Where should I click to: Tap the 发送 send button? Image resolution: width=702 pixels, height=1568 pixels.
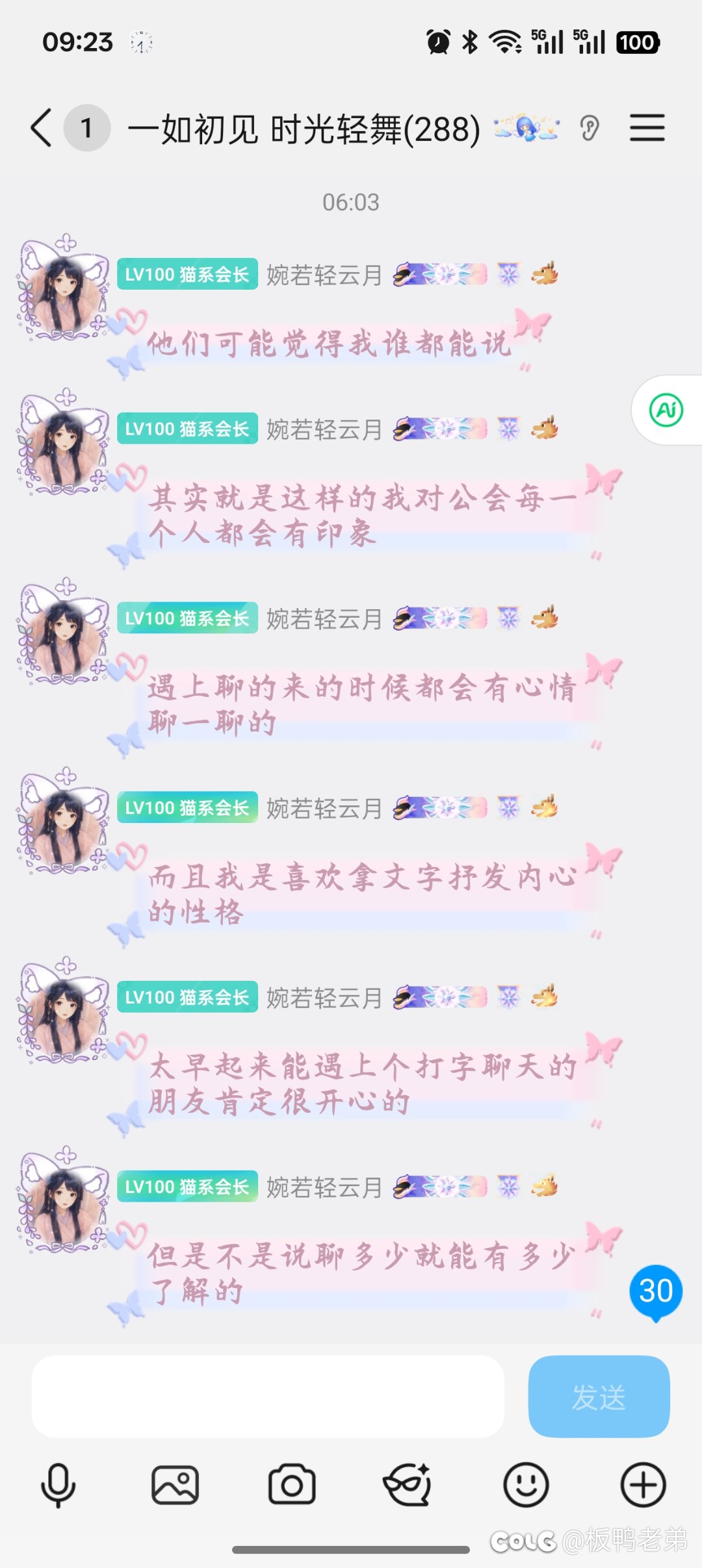click(x=599, y=1396)
